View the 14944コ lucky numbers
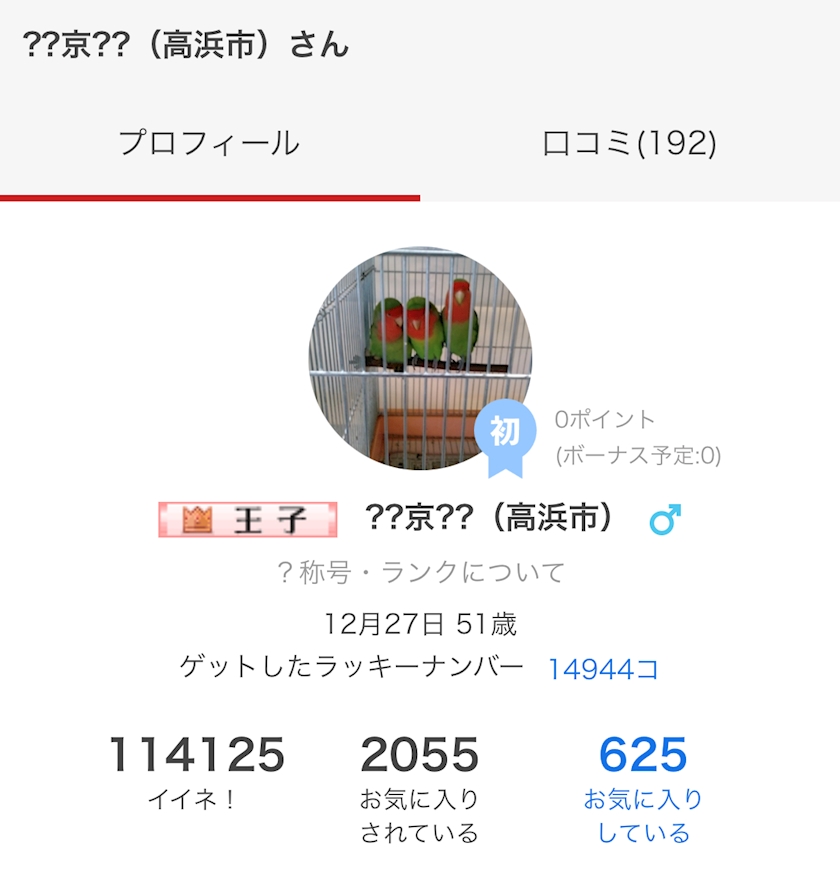Viewport: 840px width, 896px height. [x=603, y=669]
